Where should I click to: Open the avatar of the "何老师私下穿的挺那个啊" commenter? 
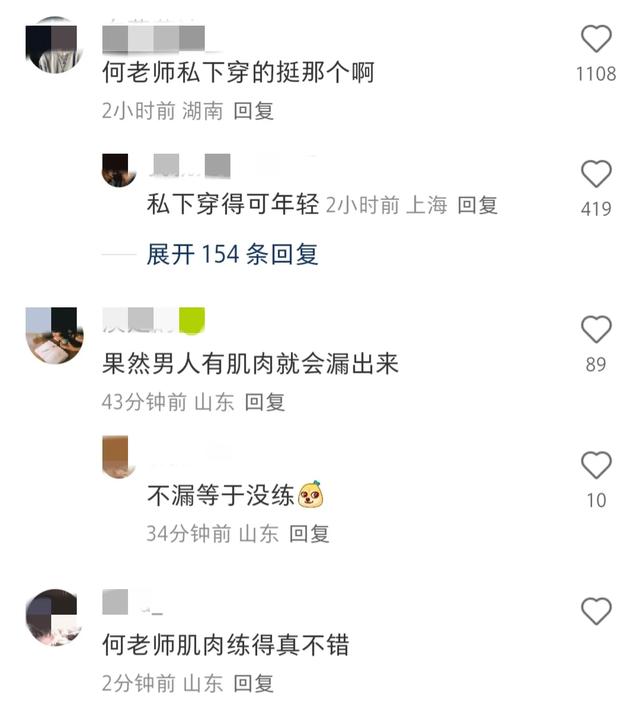click(x=53, y=46)
